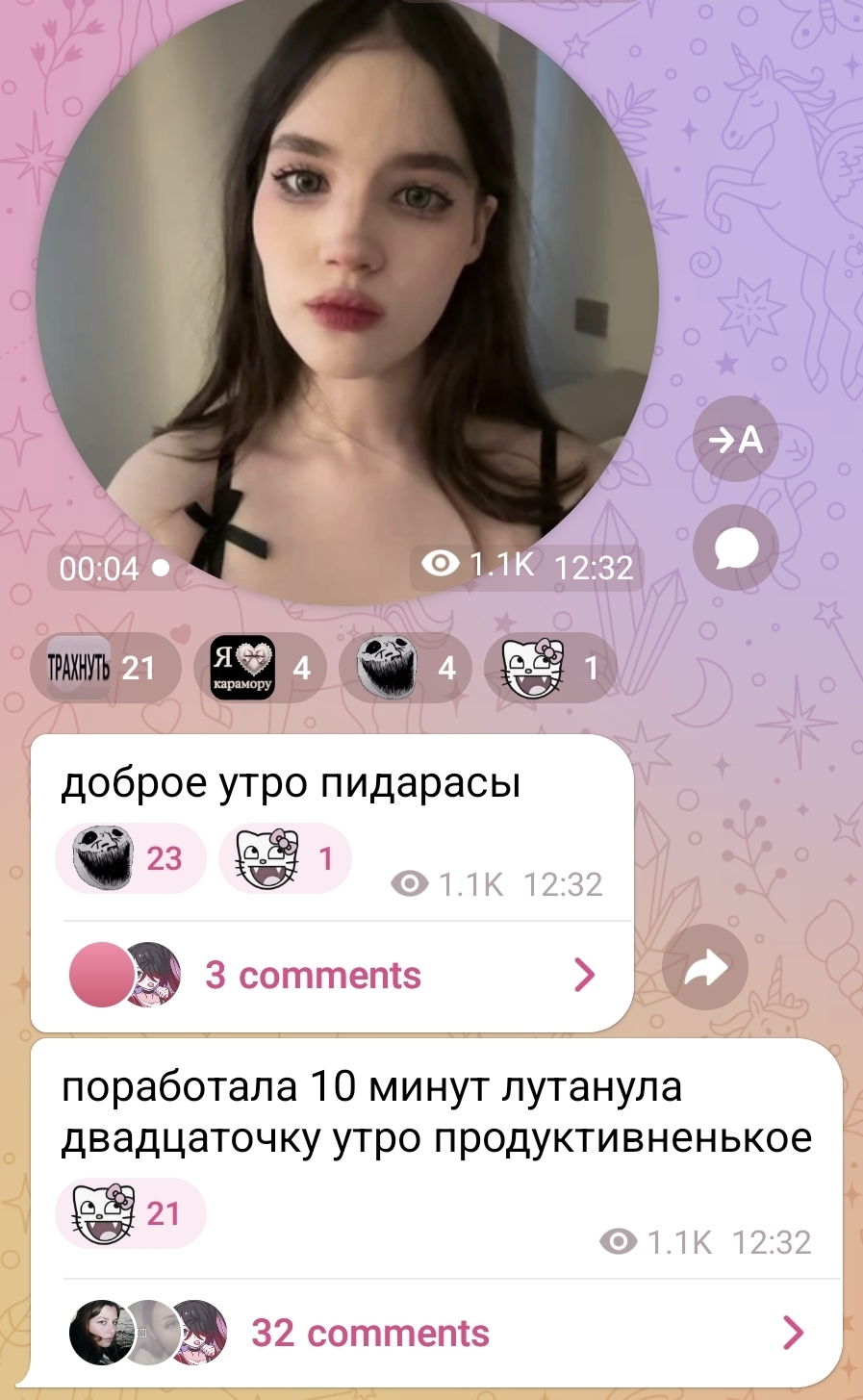React with troll face on video message
Screen dimensions: 863x1400
click(405, 668)
